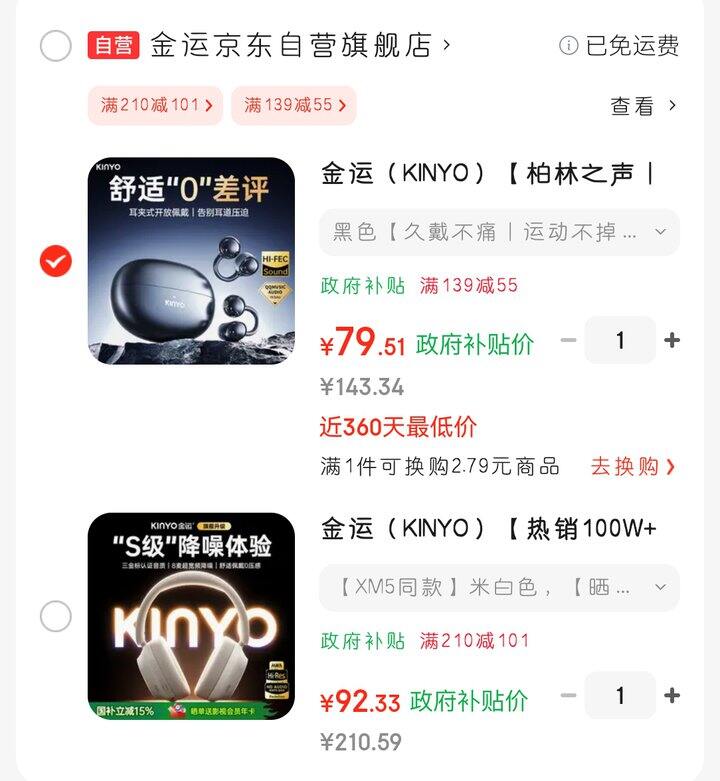720x781 pixels.
Task: Edit the quantity field of the ¥79.51 earbuds
Action: coord(620,340)
